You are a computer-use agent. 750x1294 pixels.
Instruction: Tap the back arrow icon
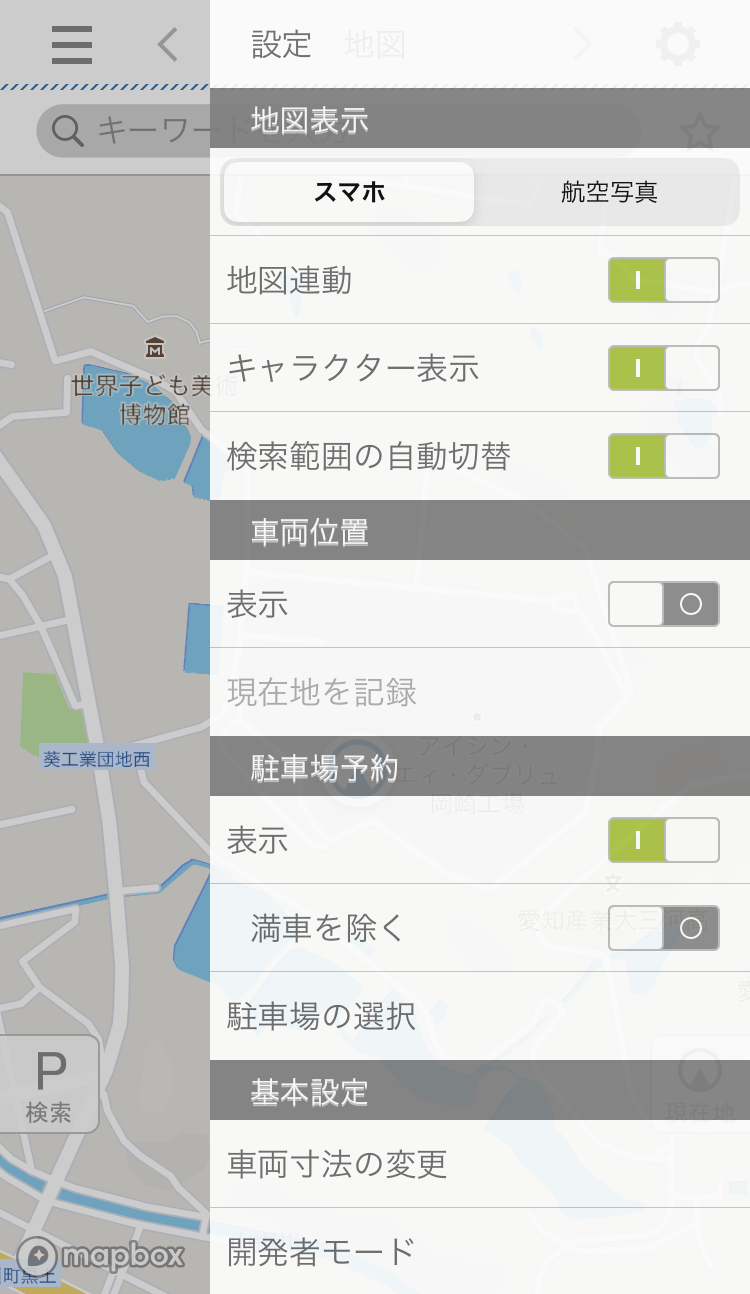pos(168,45)
